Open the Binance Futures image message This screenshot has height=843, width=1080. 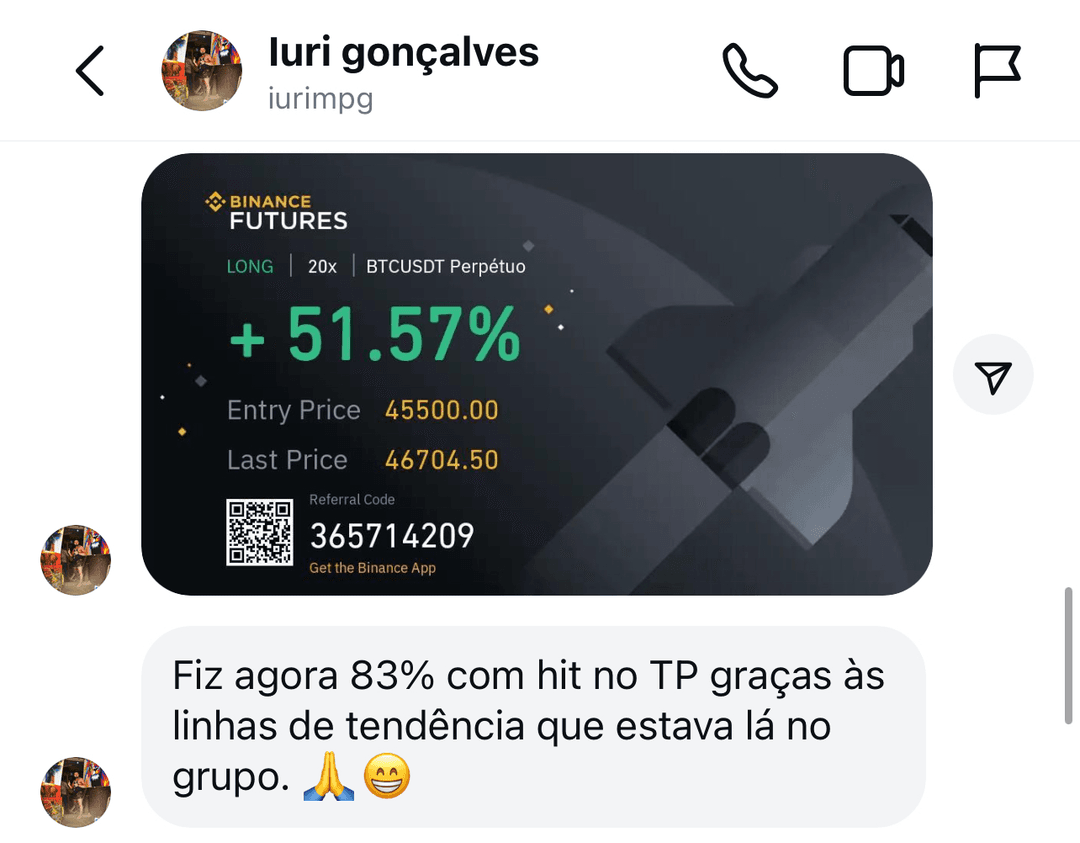(536, 374)
